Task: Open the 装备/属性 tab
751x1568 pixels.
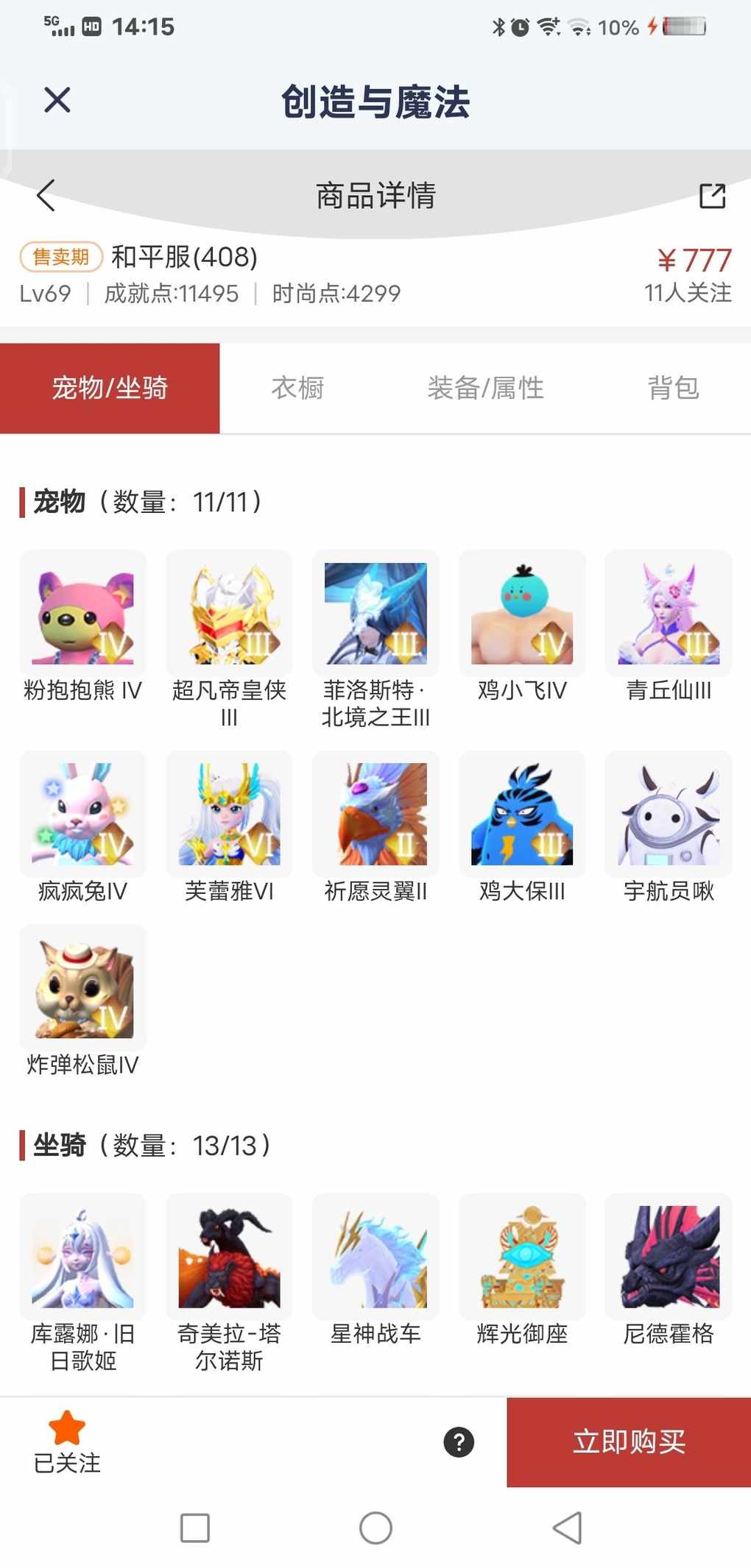Action: (485, 388)
